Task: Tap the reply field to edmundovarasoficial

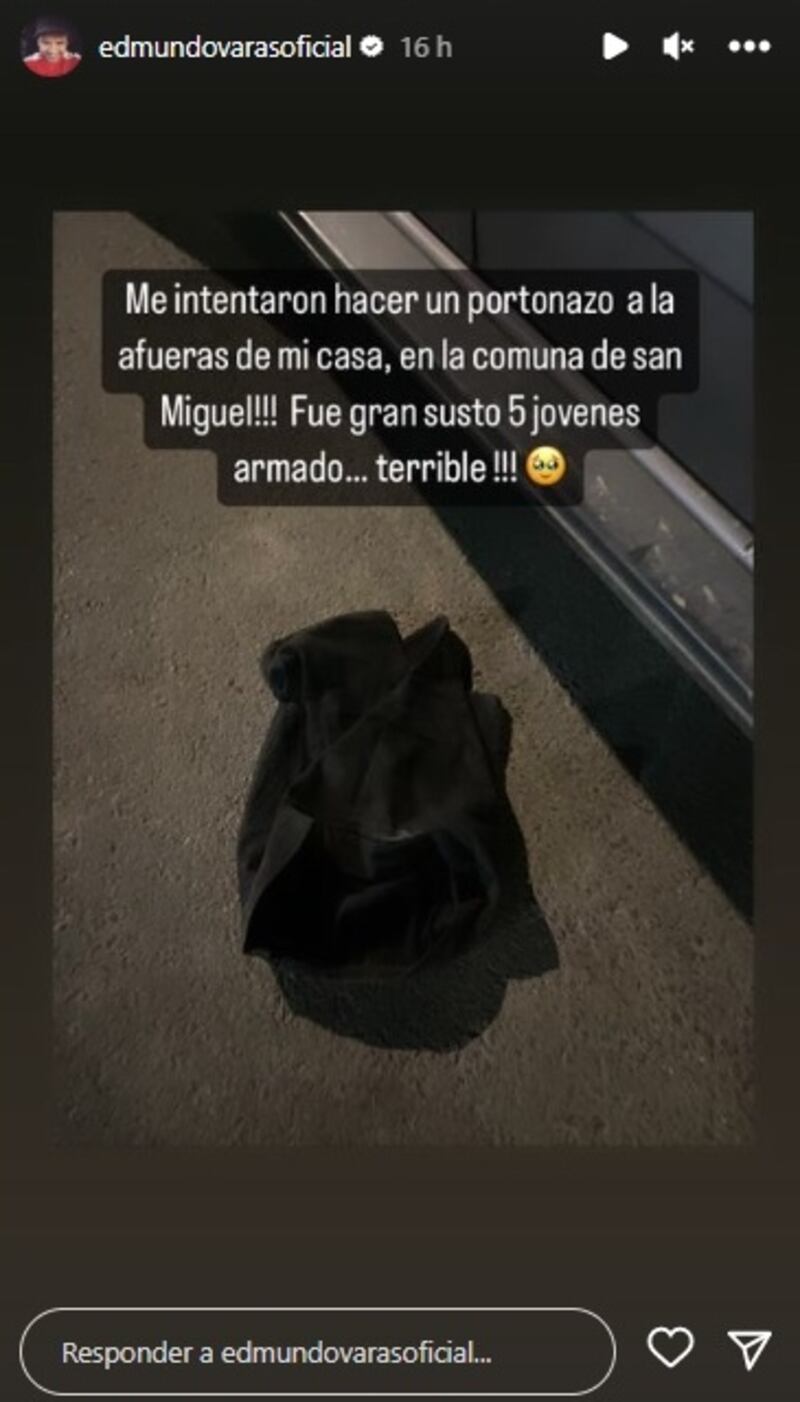Action: [x=318, y=1352]
